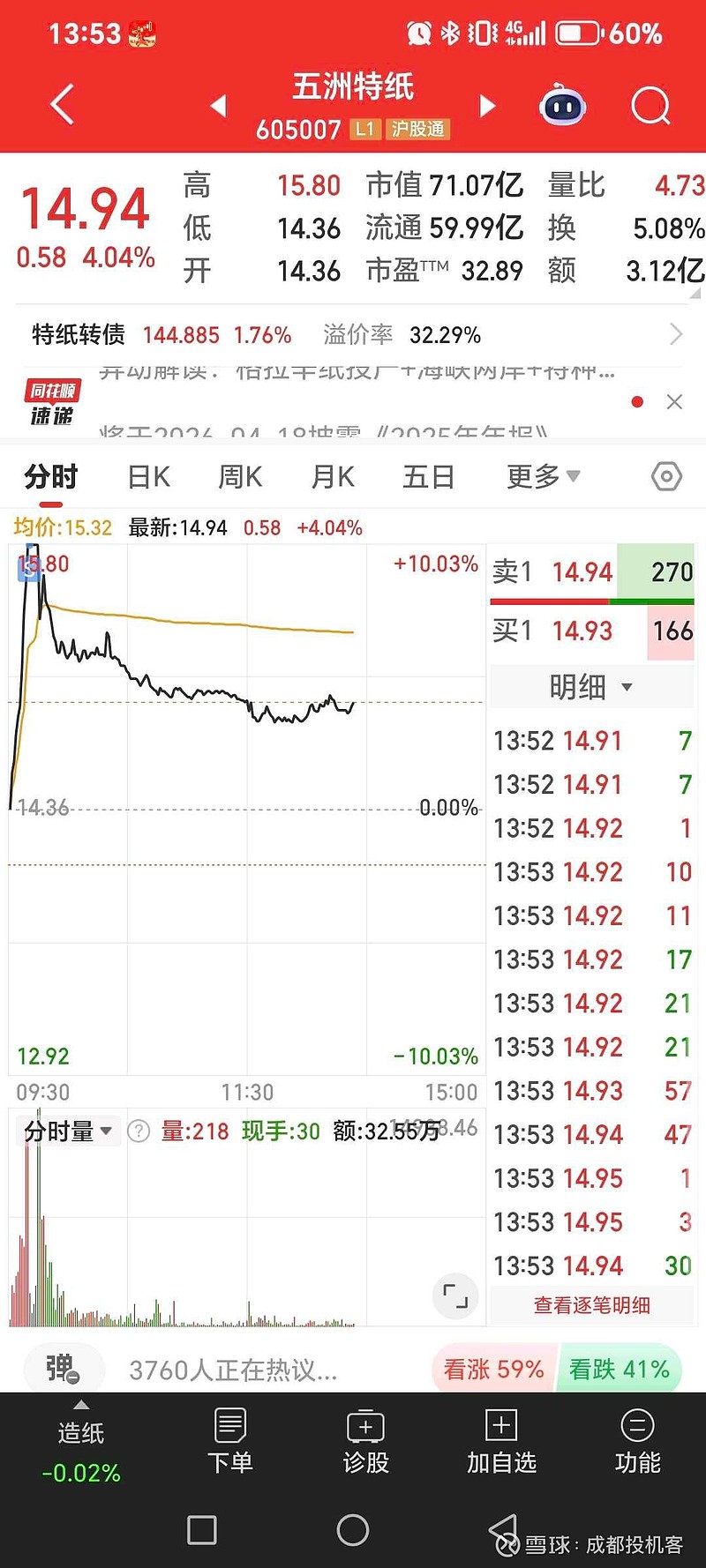Open 诊股 stock diagnosis tool

(x=365, y=1440)
